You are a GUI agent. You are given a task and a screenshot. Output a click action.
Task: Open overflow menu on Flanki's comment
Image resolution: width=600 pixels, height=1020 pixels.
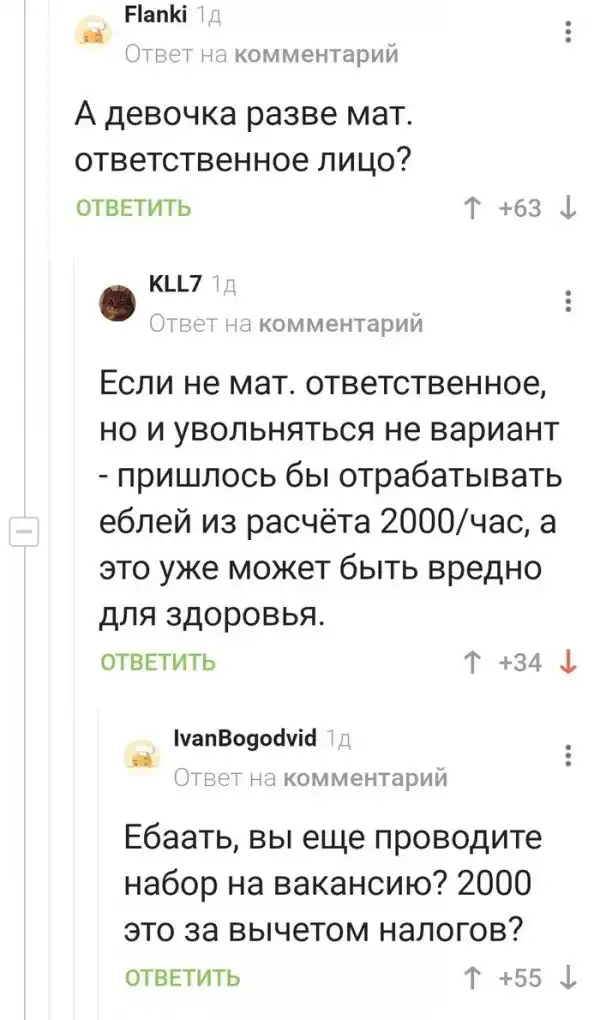point(569,33)
